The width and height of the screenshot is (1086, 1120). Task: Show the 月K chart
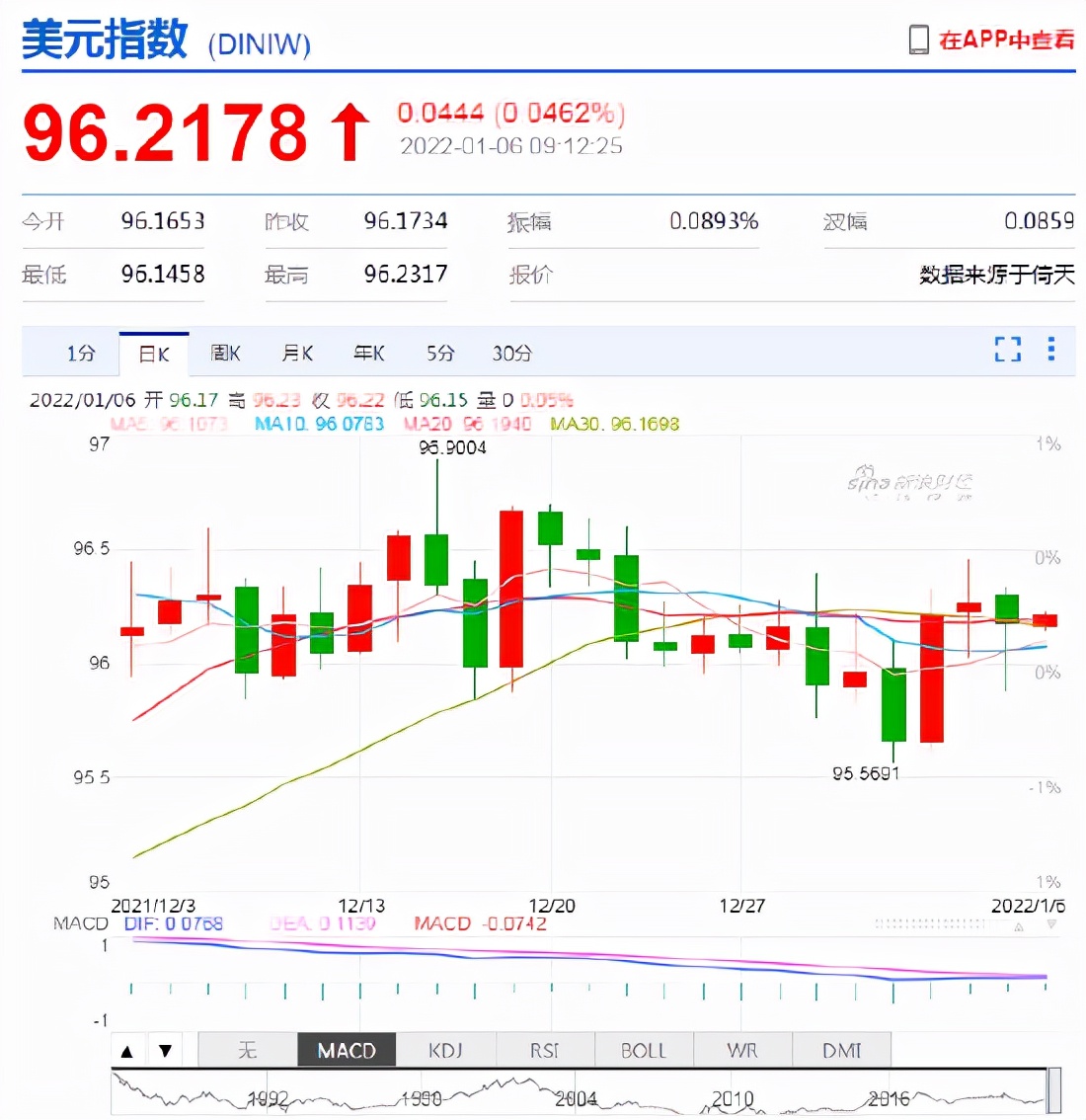(x=297, y=354)
